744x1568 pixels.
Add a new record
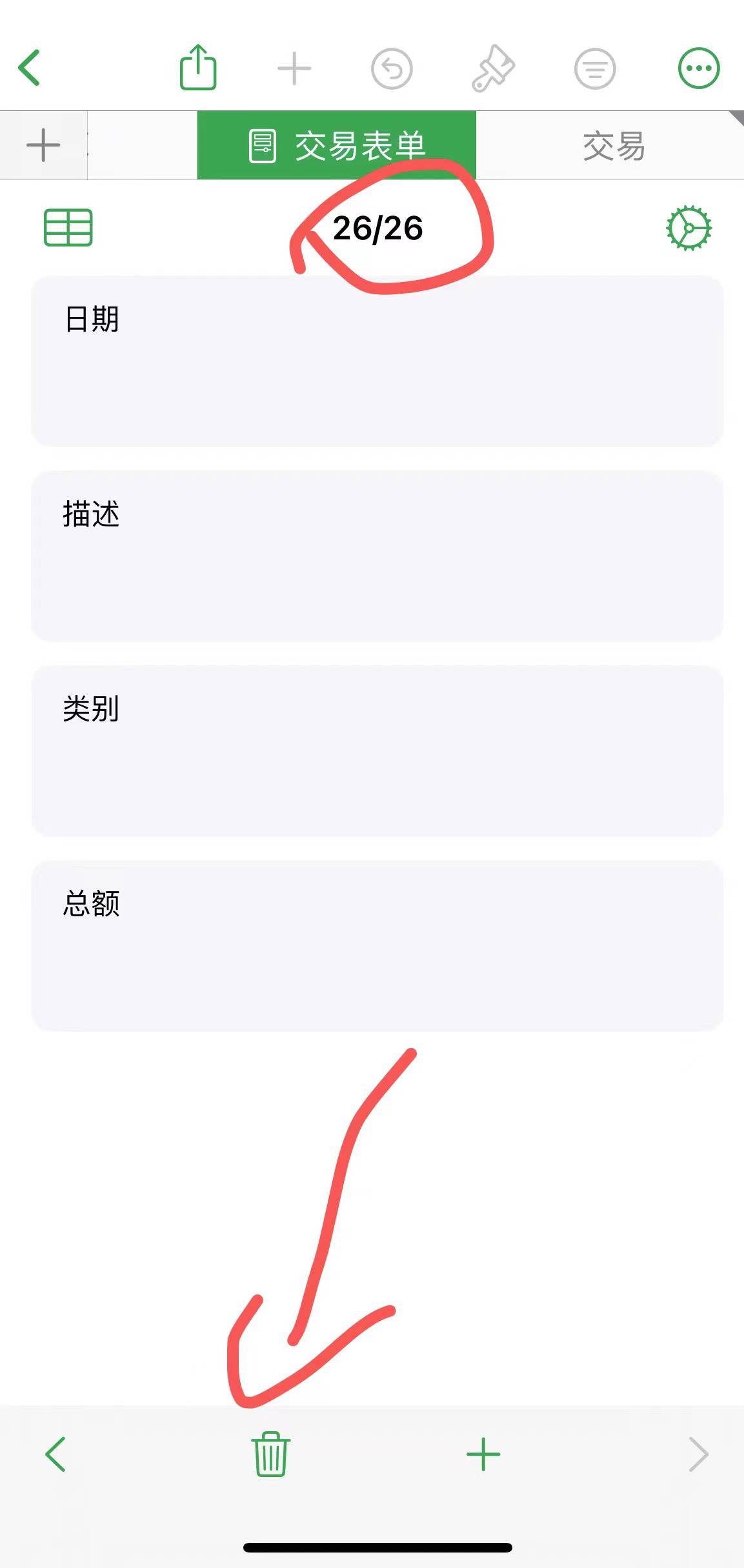(x=483, y=1454)
